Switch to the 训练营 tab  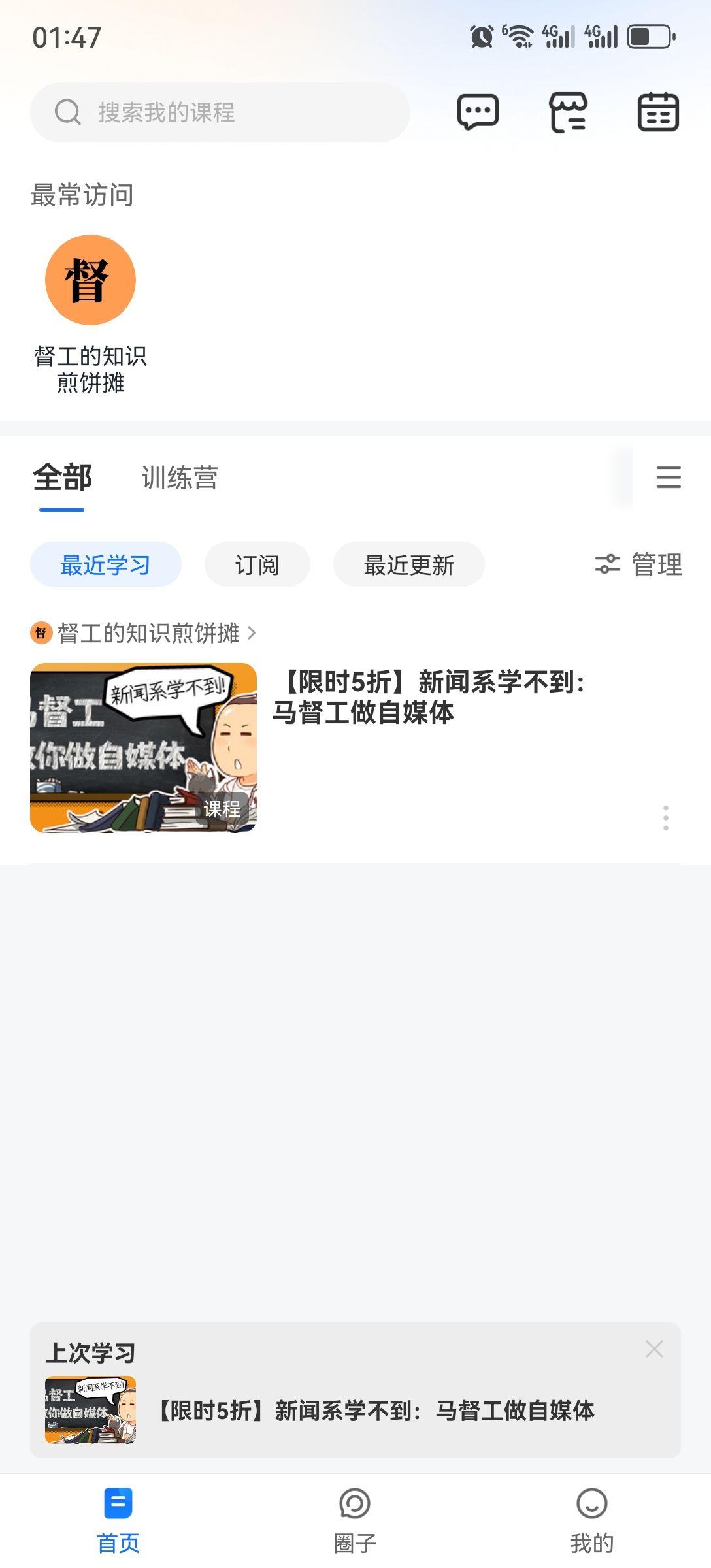(179, 478)
